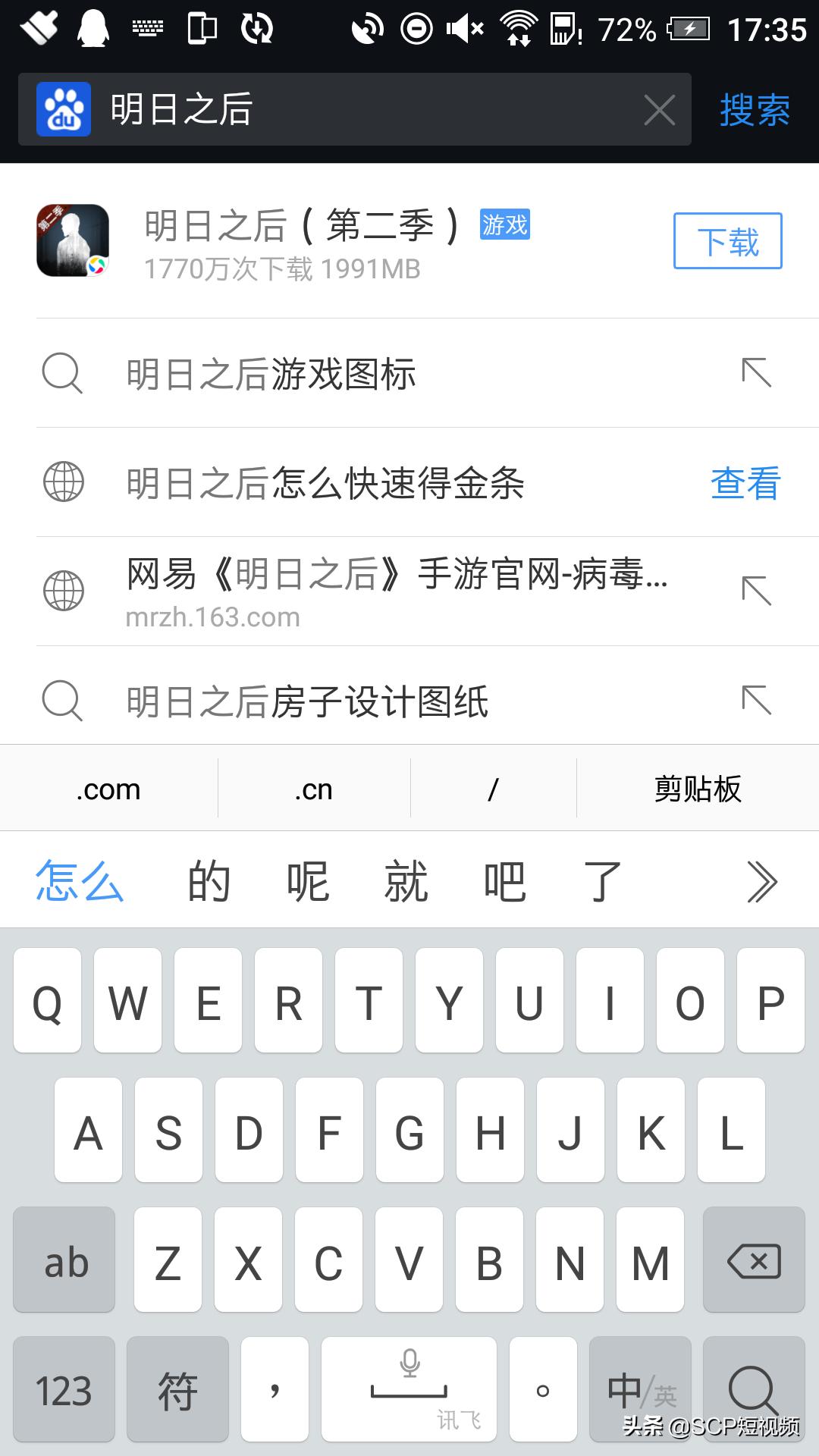This screenshot has width=819, height=1456.
Task: Clear the search text with the X
Action: click(x=659, y=111)
